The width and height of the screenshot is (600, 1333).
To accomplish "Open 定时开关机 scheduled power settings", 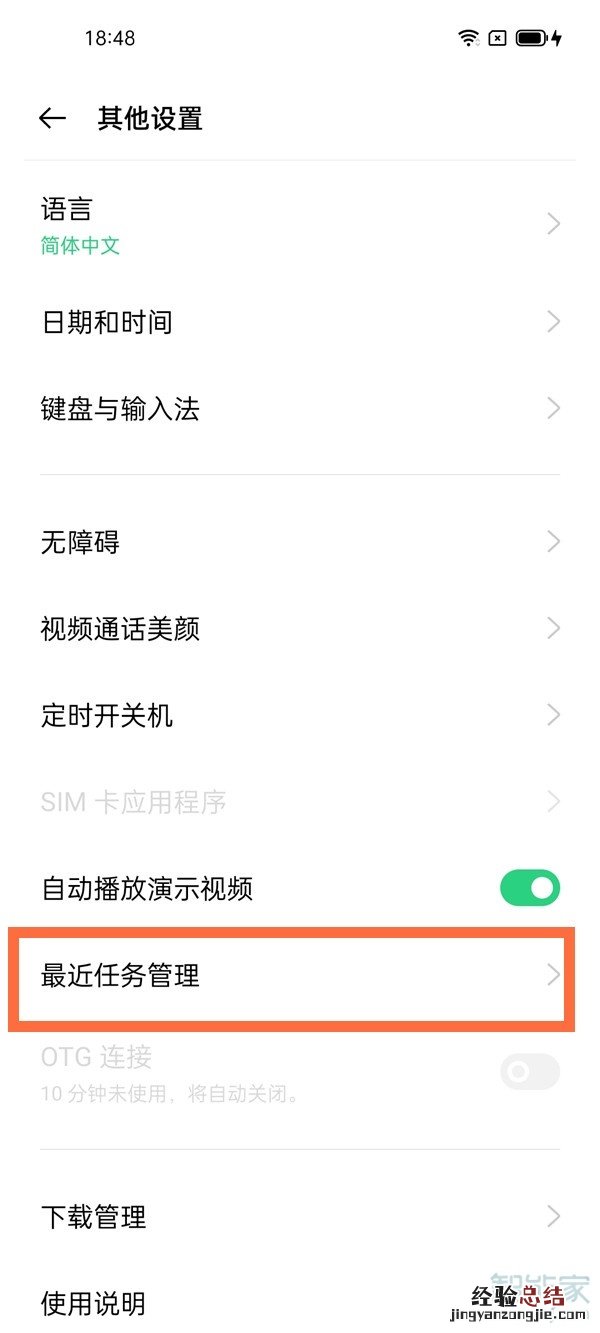I will 300,715.
